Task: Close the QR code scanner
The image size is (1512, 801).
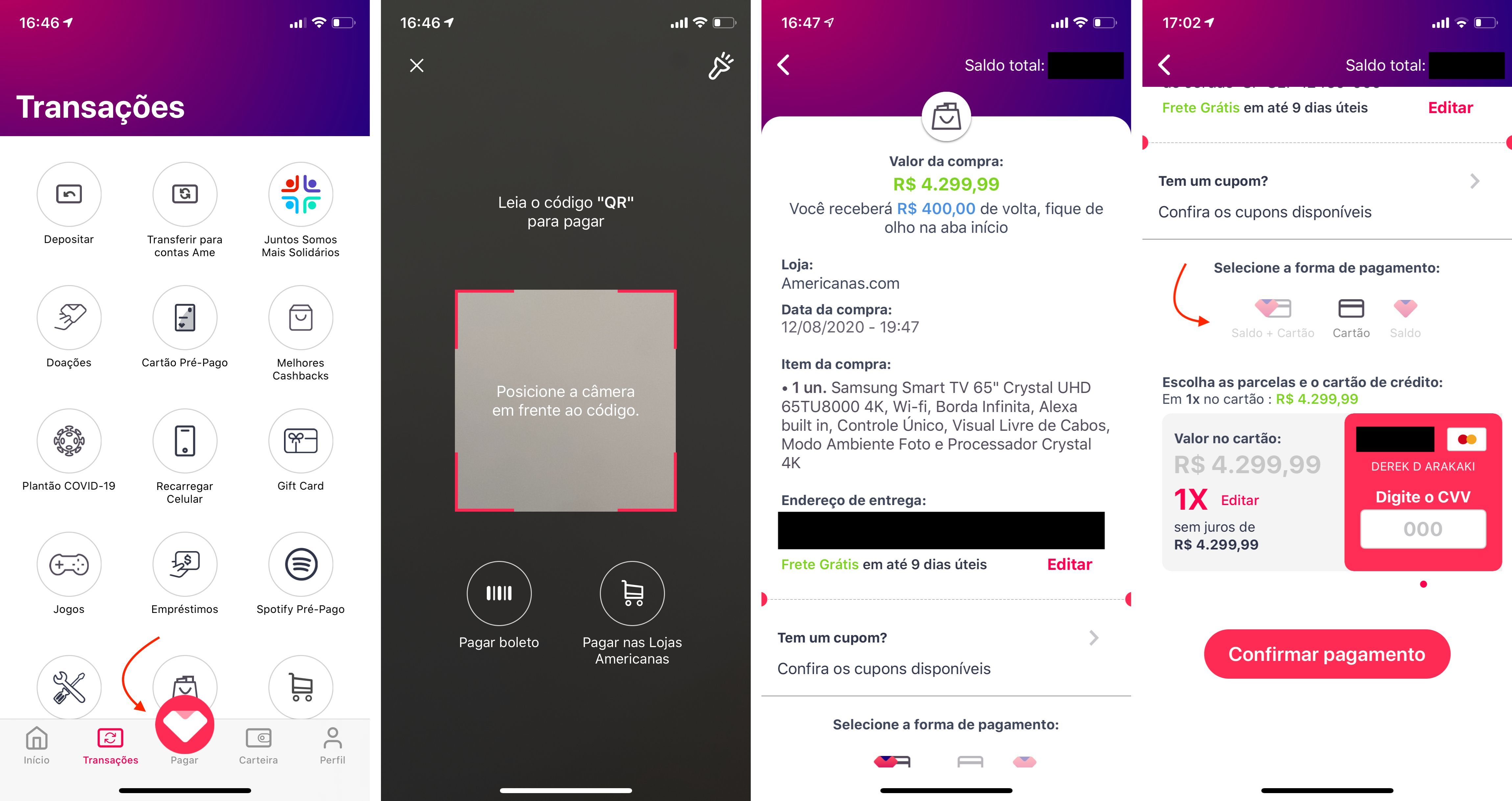Action: [417, 65]
